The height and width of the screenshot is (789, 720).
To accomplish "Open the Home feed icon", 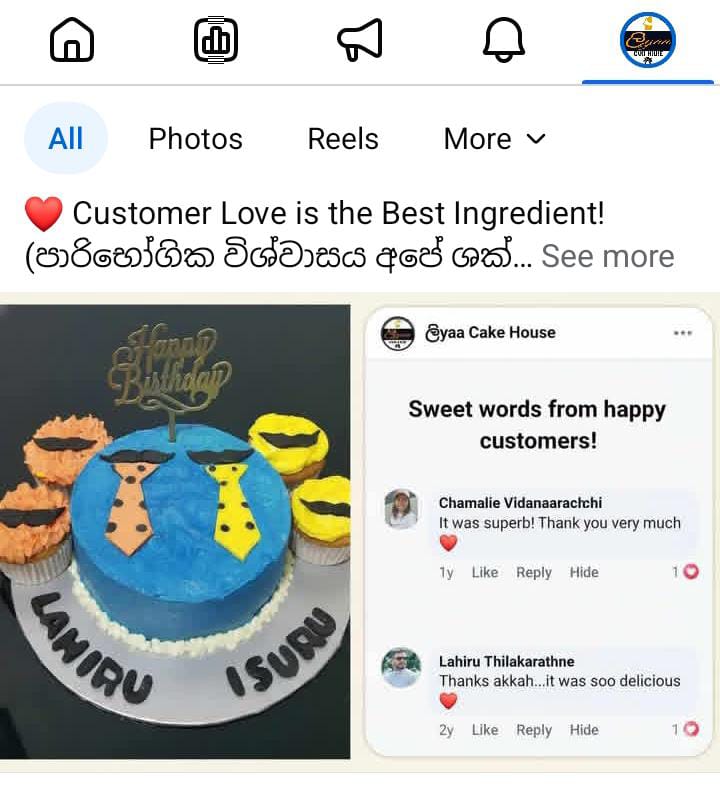I will tap(71, 40).
